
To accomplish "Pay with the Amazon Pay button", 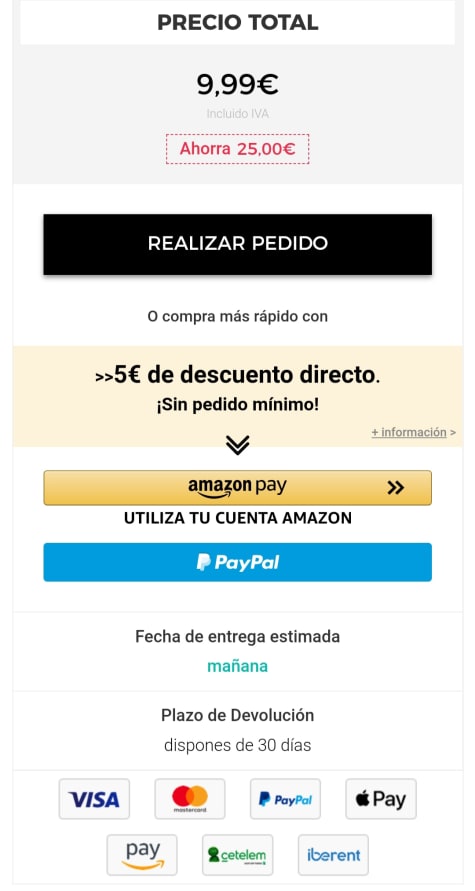I will click(x=238, y=488).
